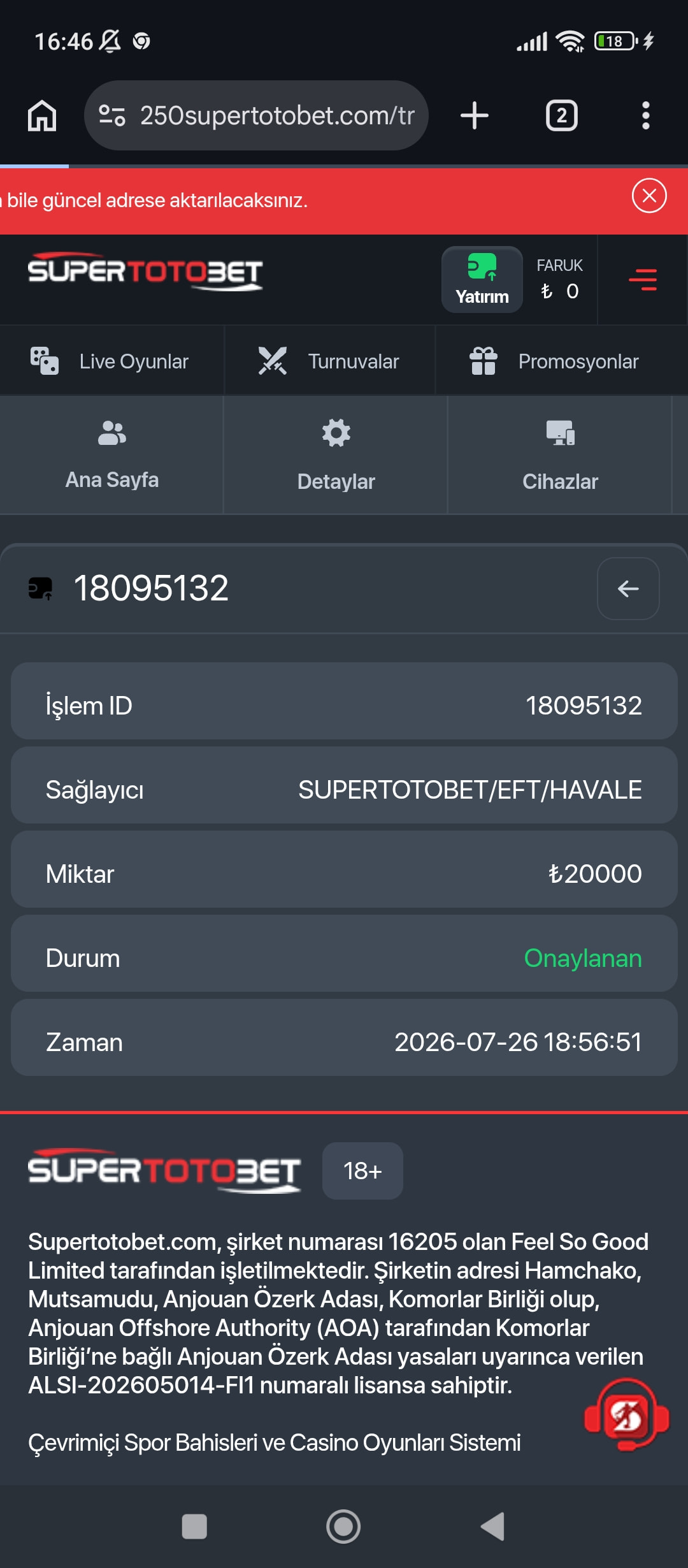Tap the browser address bar
The height and width of the screenshot is (1568, 688).
click(x=256, y=115)
